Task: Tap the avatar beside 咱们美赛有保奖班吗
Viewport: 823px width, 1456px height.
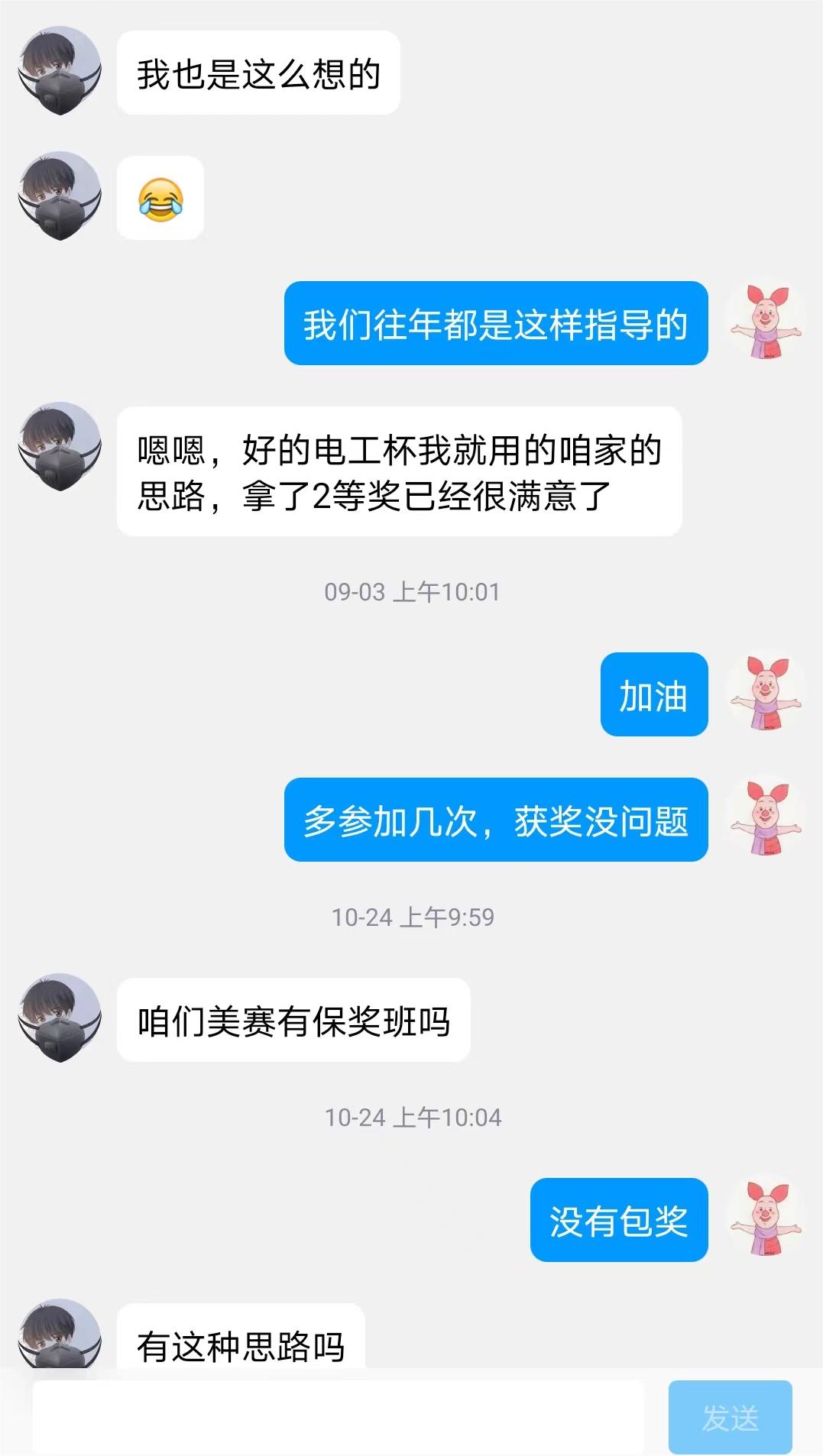Action: (x=60, y=1019)
